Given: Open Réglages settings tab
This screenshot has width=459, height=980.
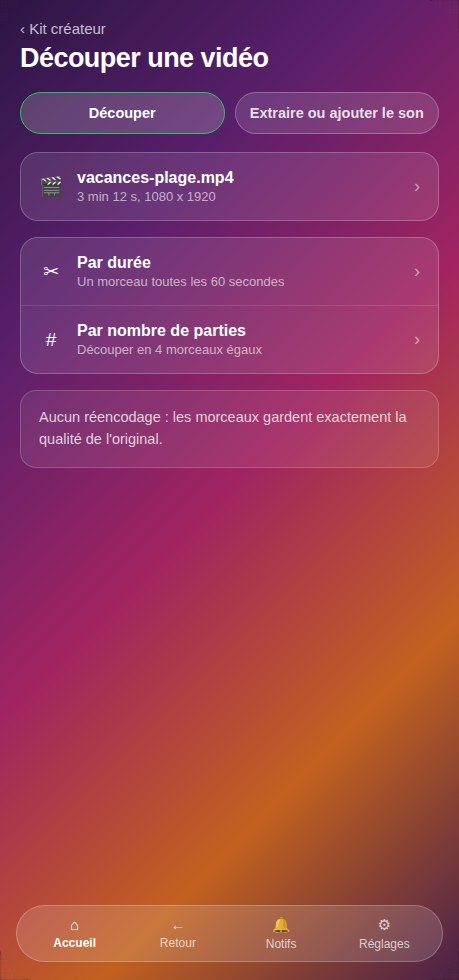Looking at the screenshot, I should click(x=384, y=934).
